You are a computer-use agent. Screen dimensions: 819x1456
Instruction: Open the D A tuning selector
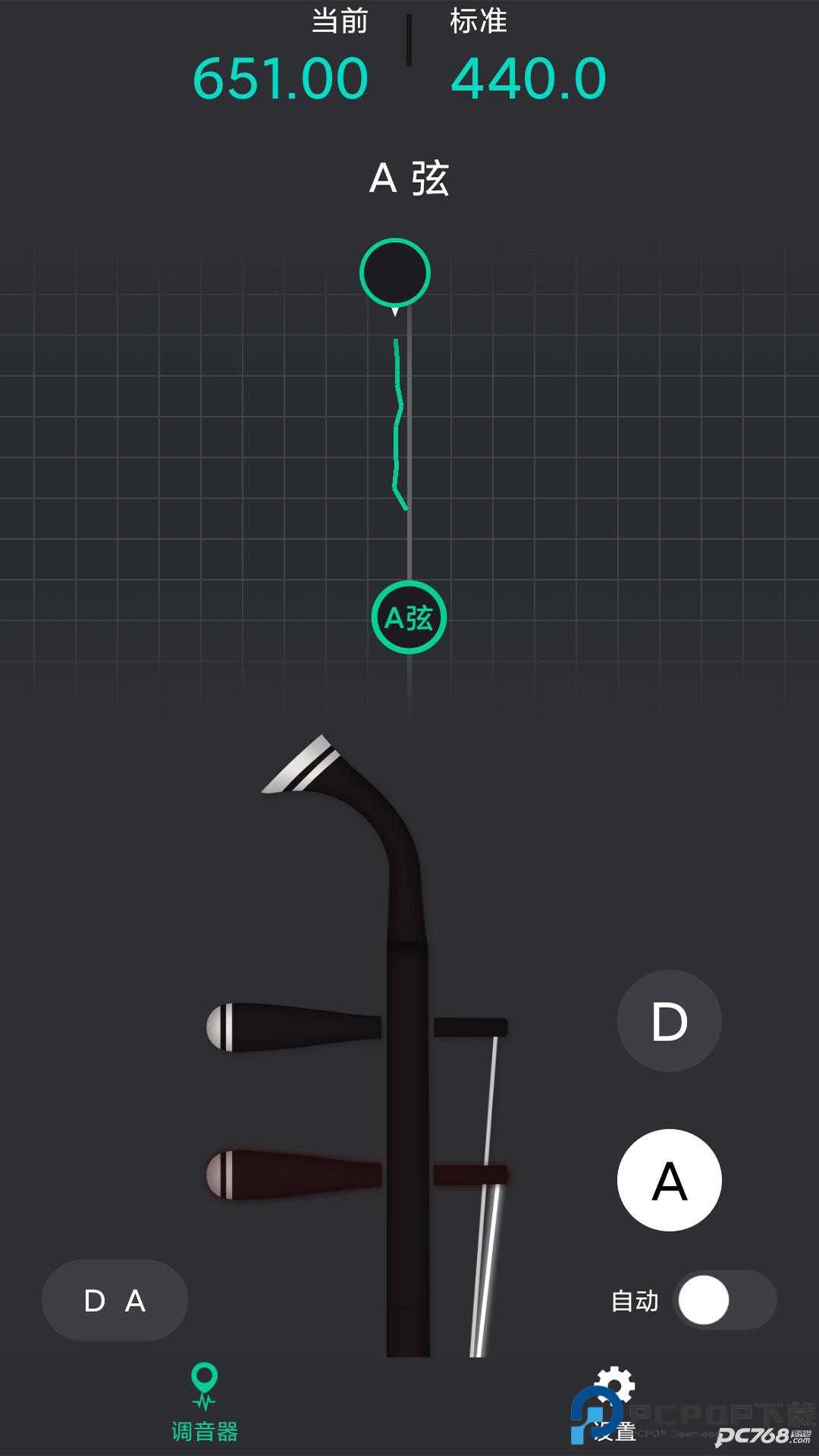click(115, 1301)
